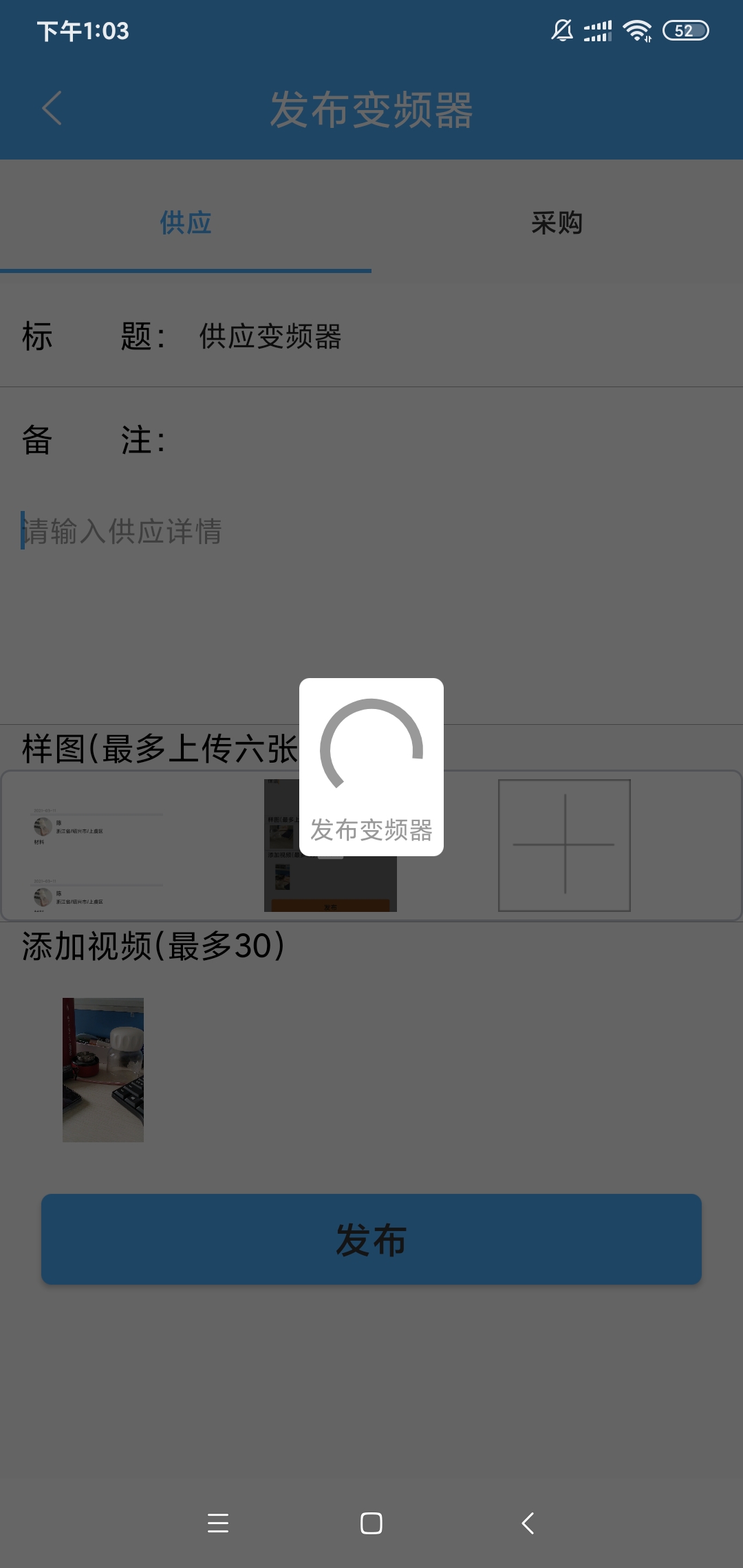Edit the 标题 field
The height and width of the screenshot is (1568, 743).
pos(413,337)
